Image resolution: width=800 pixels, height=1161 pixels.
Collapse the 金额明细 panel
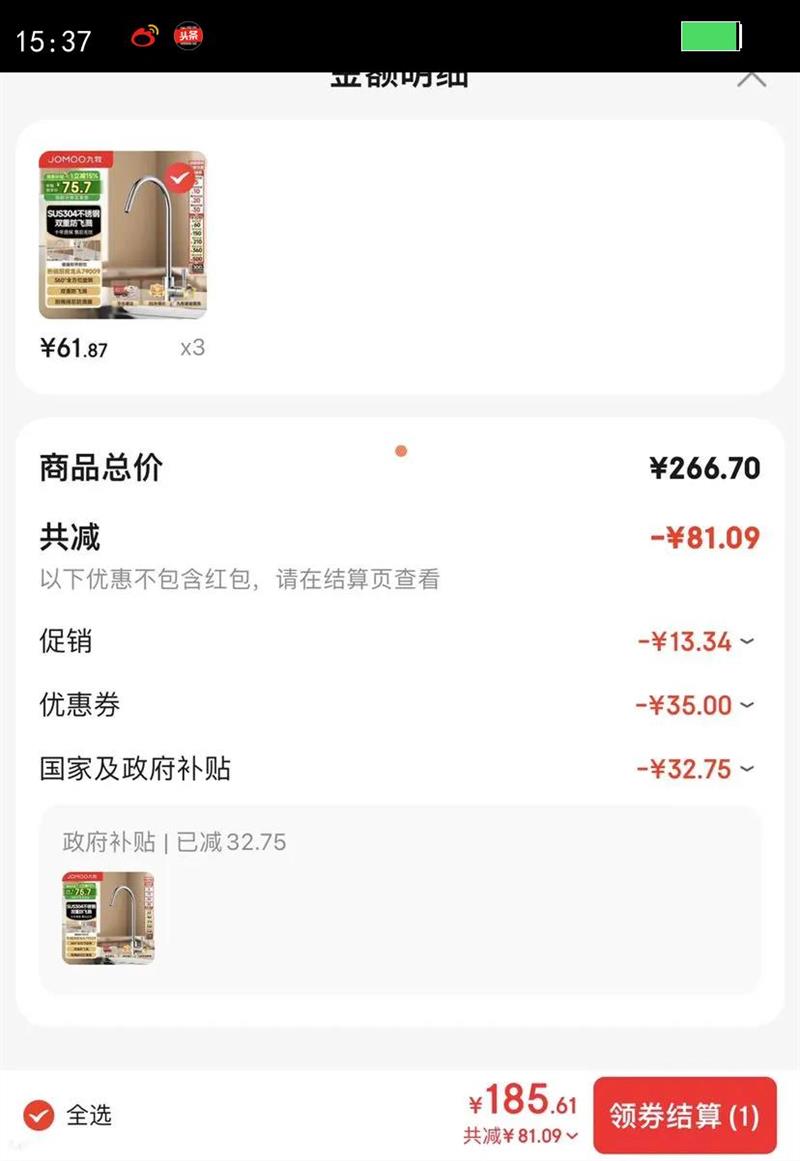pos(751,78)
